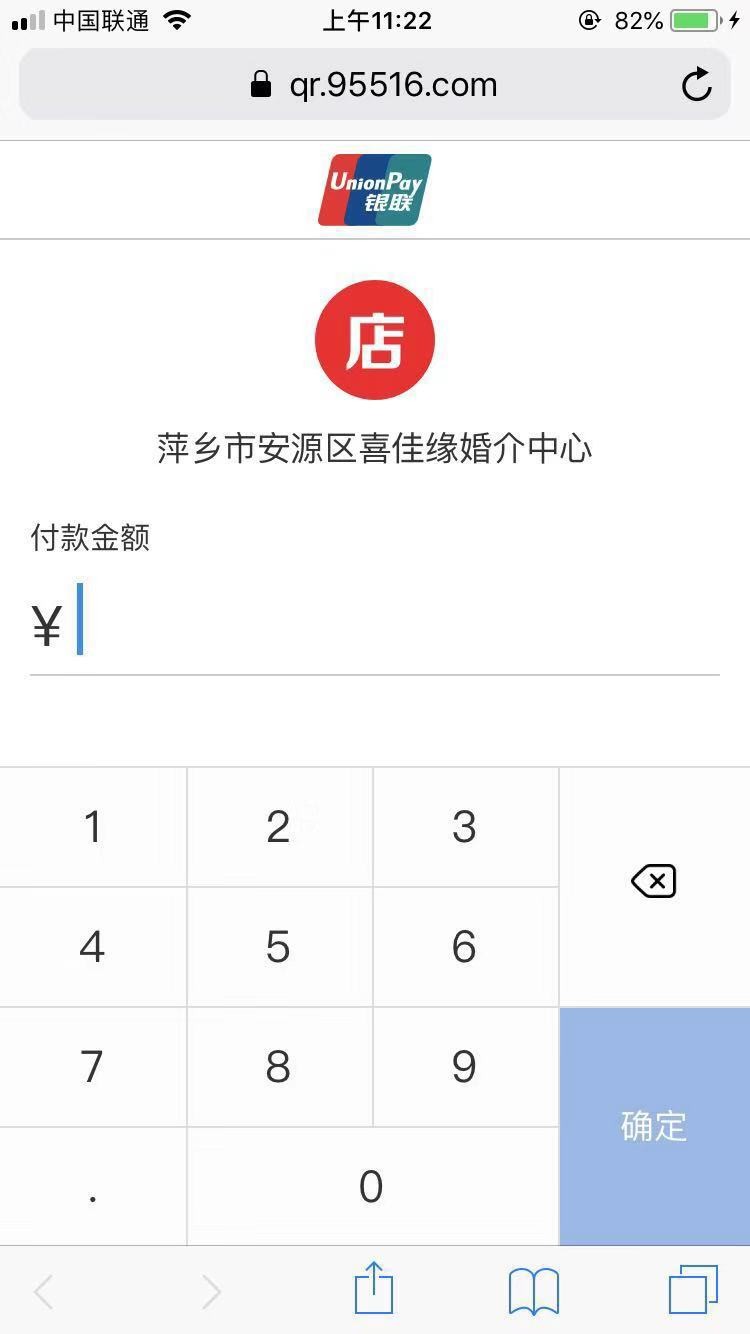
Task: Tap the number 2 key
Action: pos(279,827)
